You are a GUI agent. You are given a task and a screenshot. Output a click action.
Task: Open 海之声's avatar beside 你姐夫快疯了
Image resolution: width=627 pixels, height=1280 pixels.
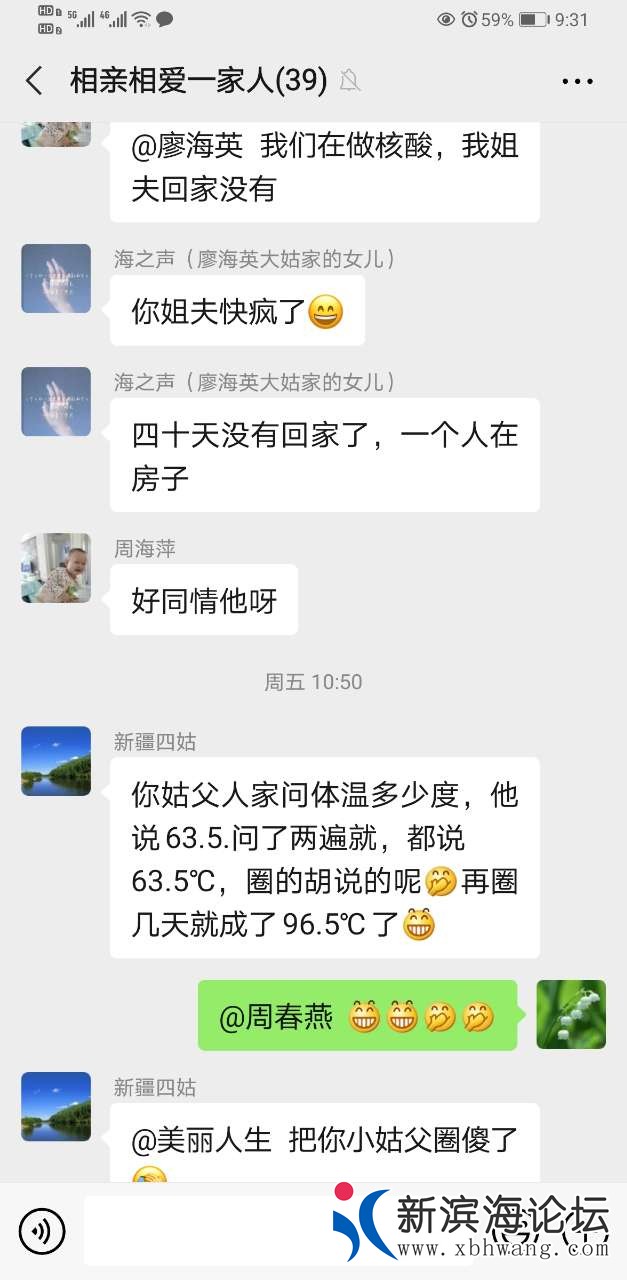tap(56, 279)
